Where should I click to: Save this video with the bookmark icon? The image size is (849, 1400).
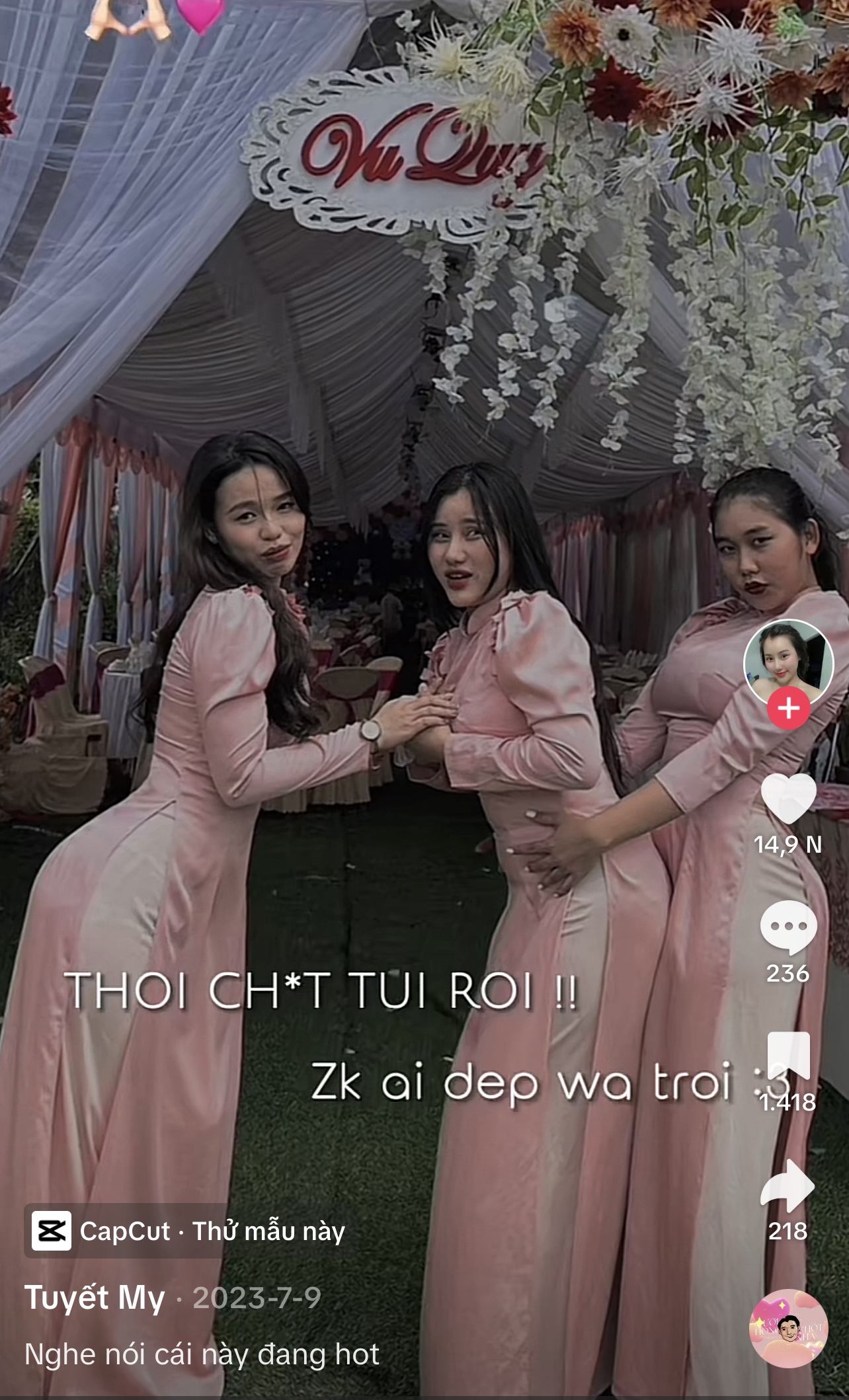coord(788,1056)
